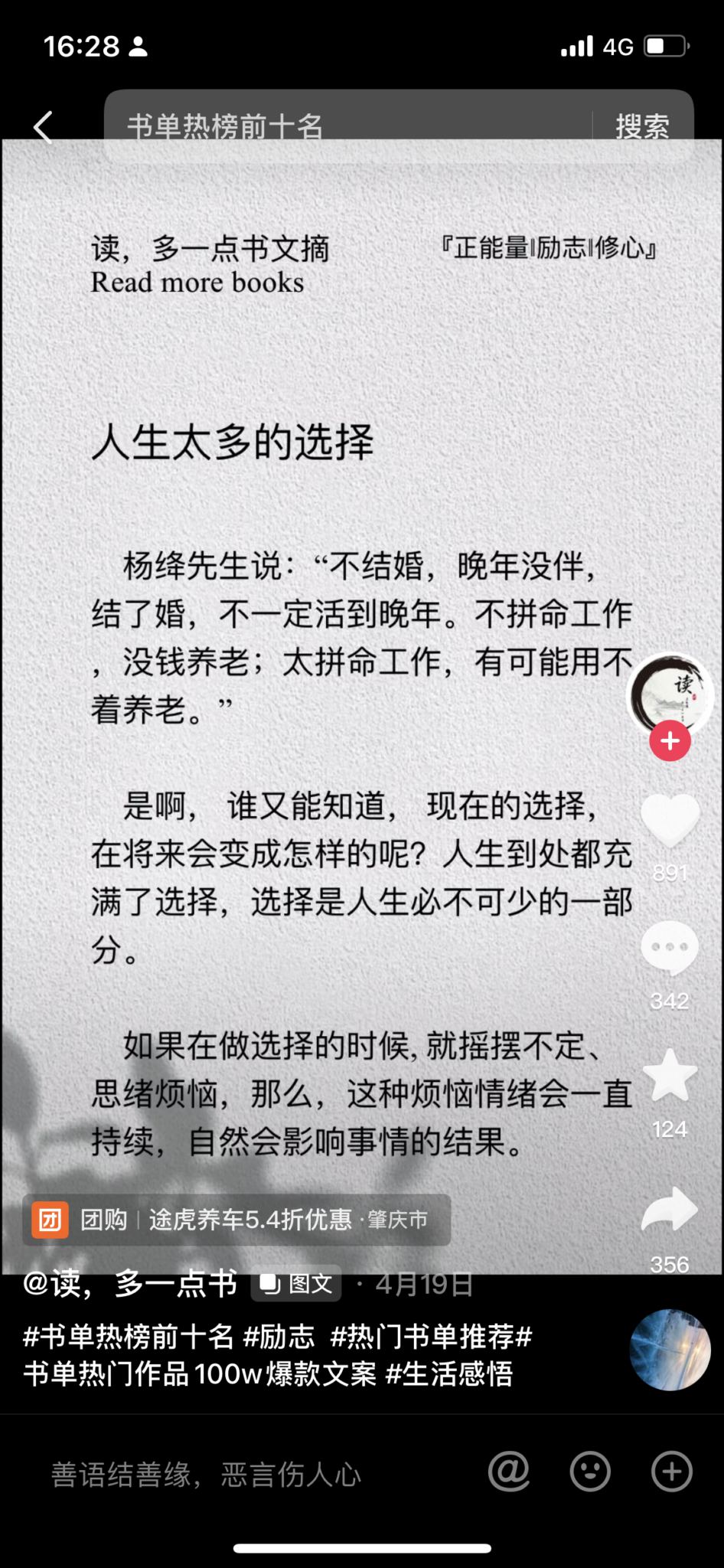This screenshot has height=1568, width=724.
Task: Share the post via the arrow icon
Action: tap(670, 1210)
